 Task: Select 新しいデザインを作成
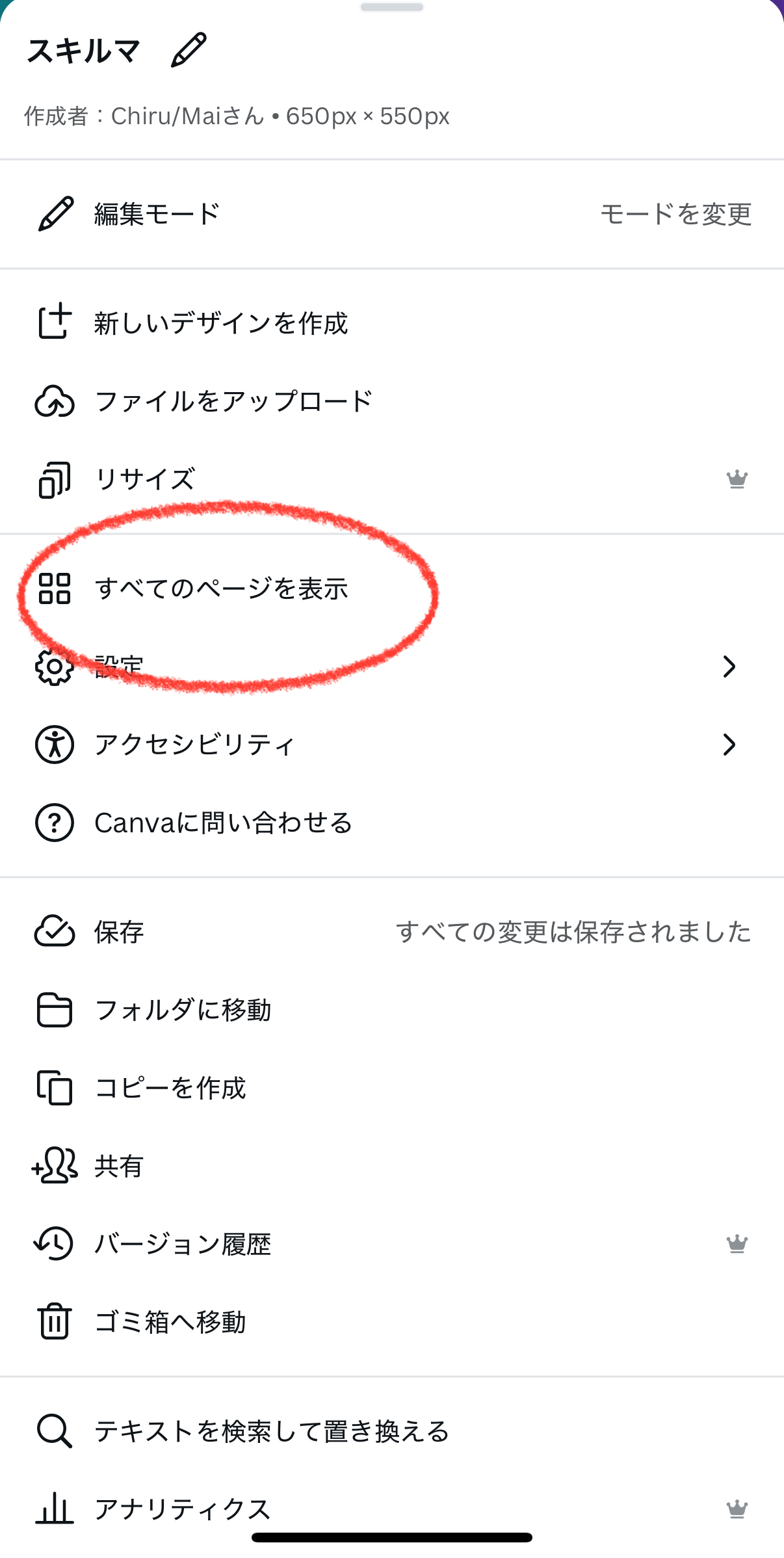click(392, 323)
